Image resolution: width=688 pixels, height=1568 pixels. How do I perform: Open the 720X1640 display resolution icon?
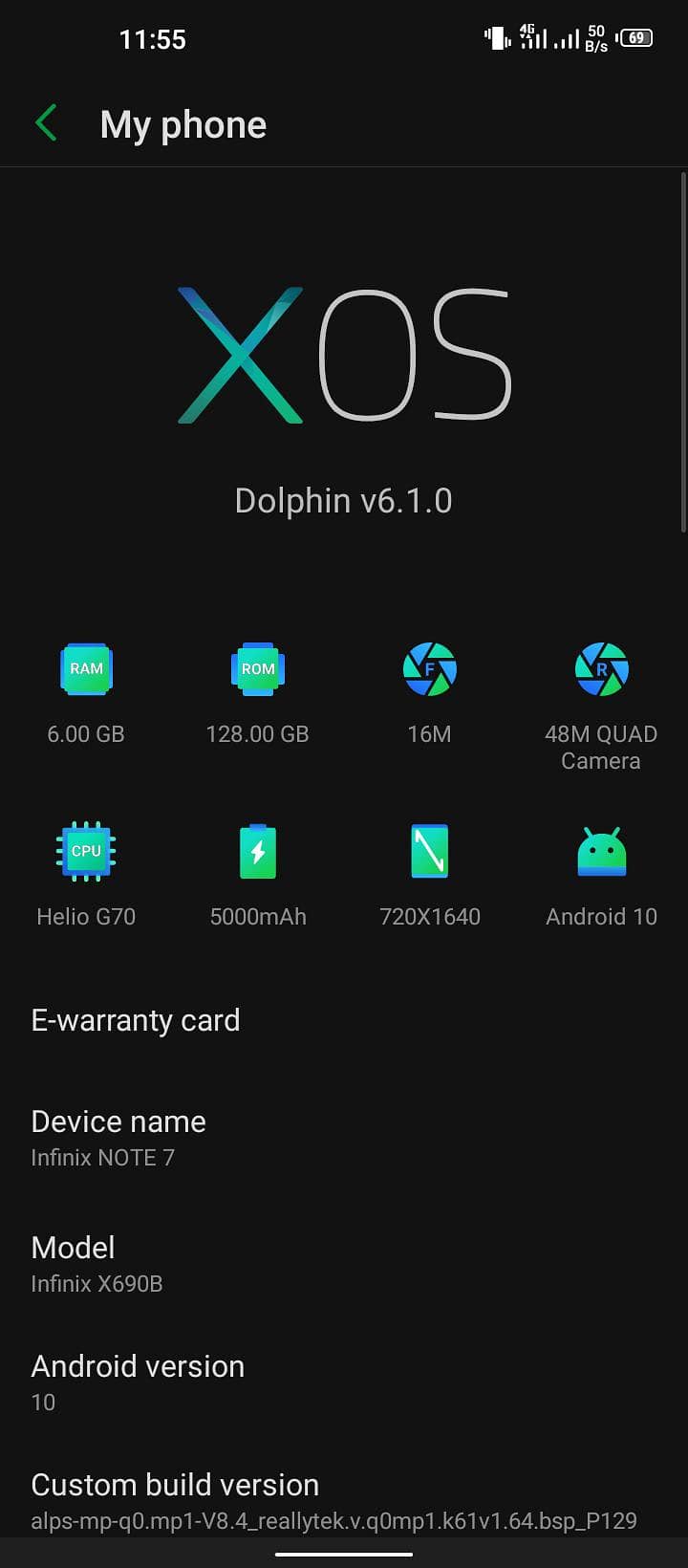pyautogui.click(x=429, y=851)
